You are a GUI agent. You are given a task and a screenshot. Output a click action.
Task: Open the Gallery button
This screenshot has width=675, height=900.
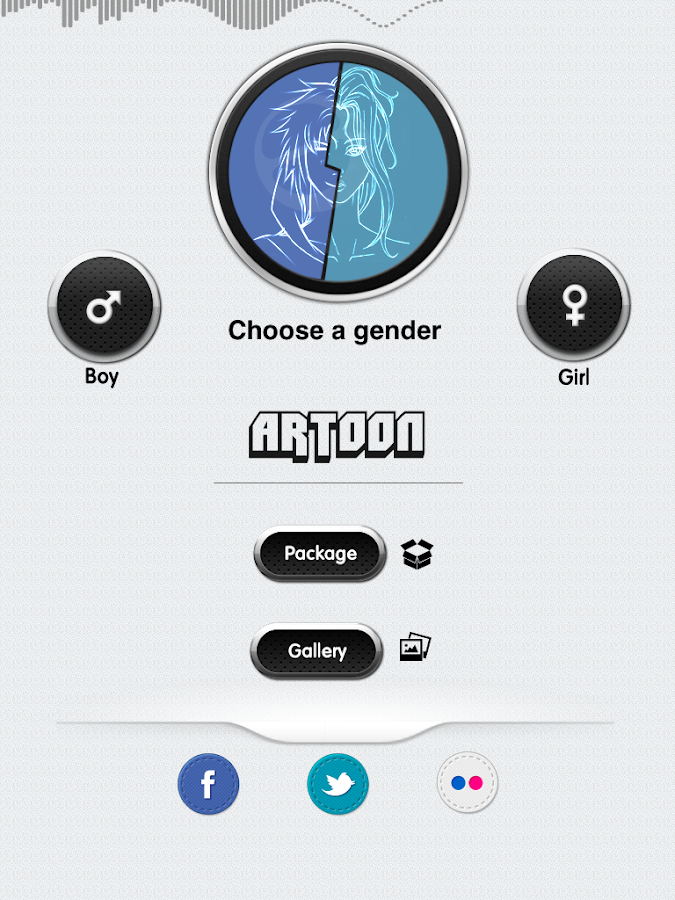click(317, 651)
